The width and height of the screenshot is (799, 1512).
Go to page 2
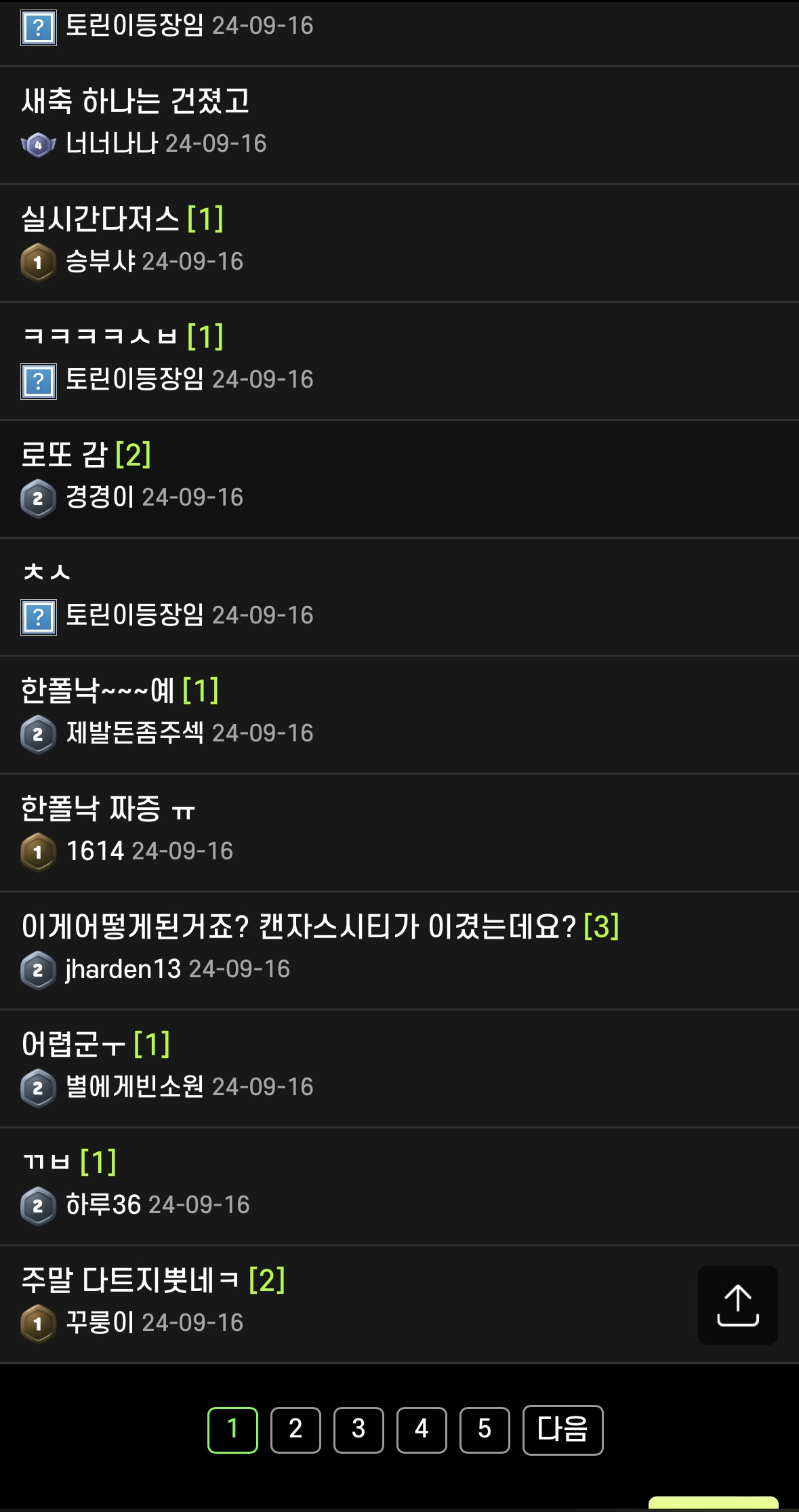click(295, 1429)
